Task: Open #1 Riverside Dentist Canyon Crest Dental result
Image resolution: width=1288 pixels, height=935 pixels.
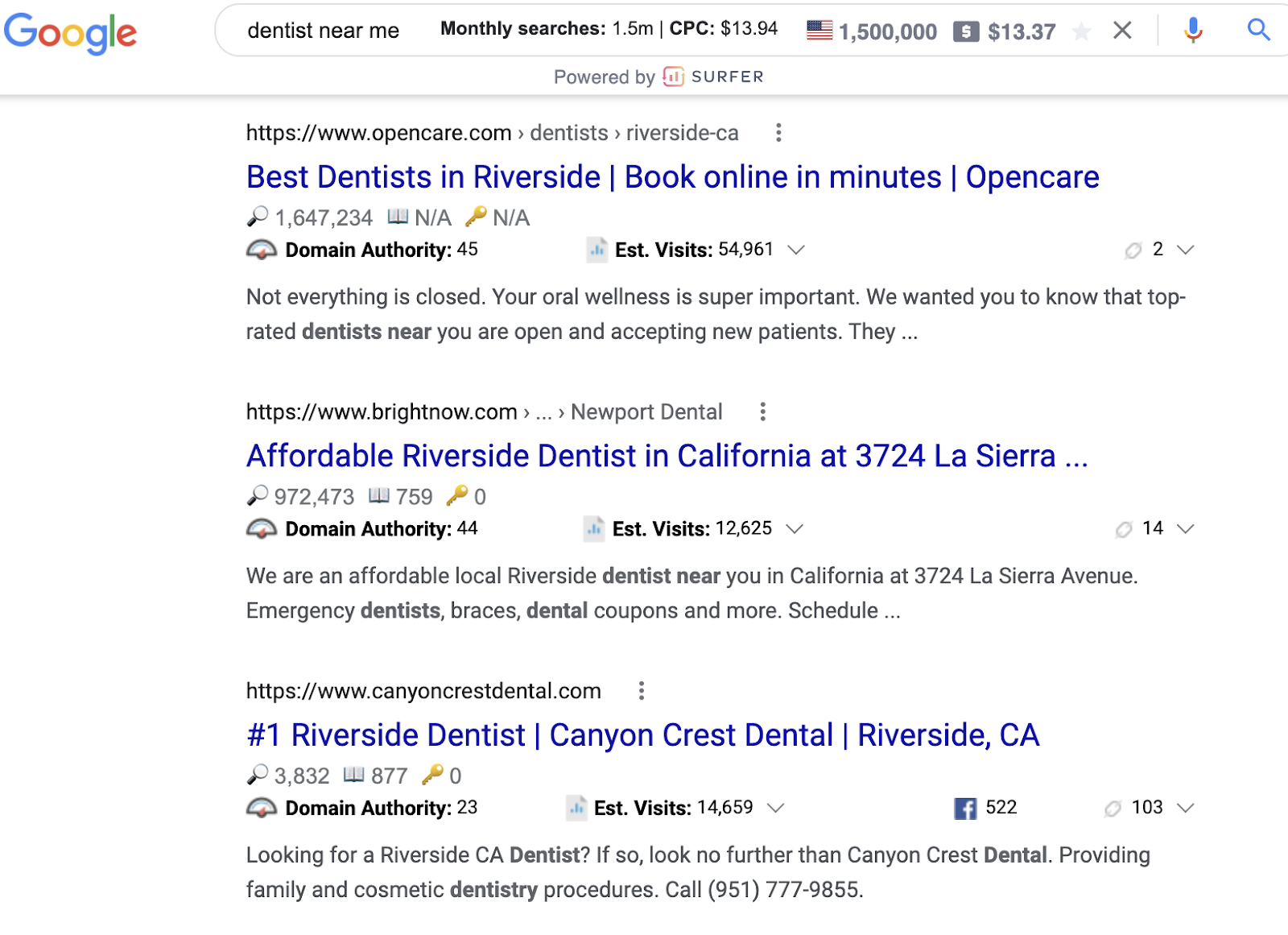Action: pyautogui.click(x=642, y=735)
